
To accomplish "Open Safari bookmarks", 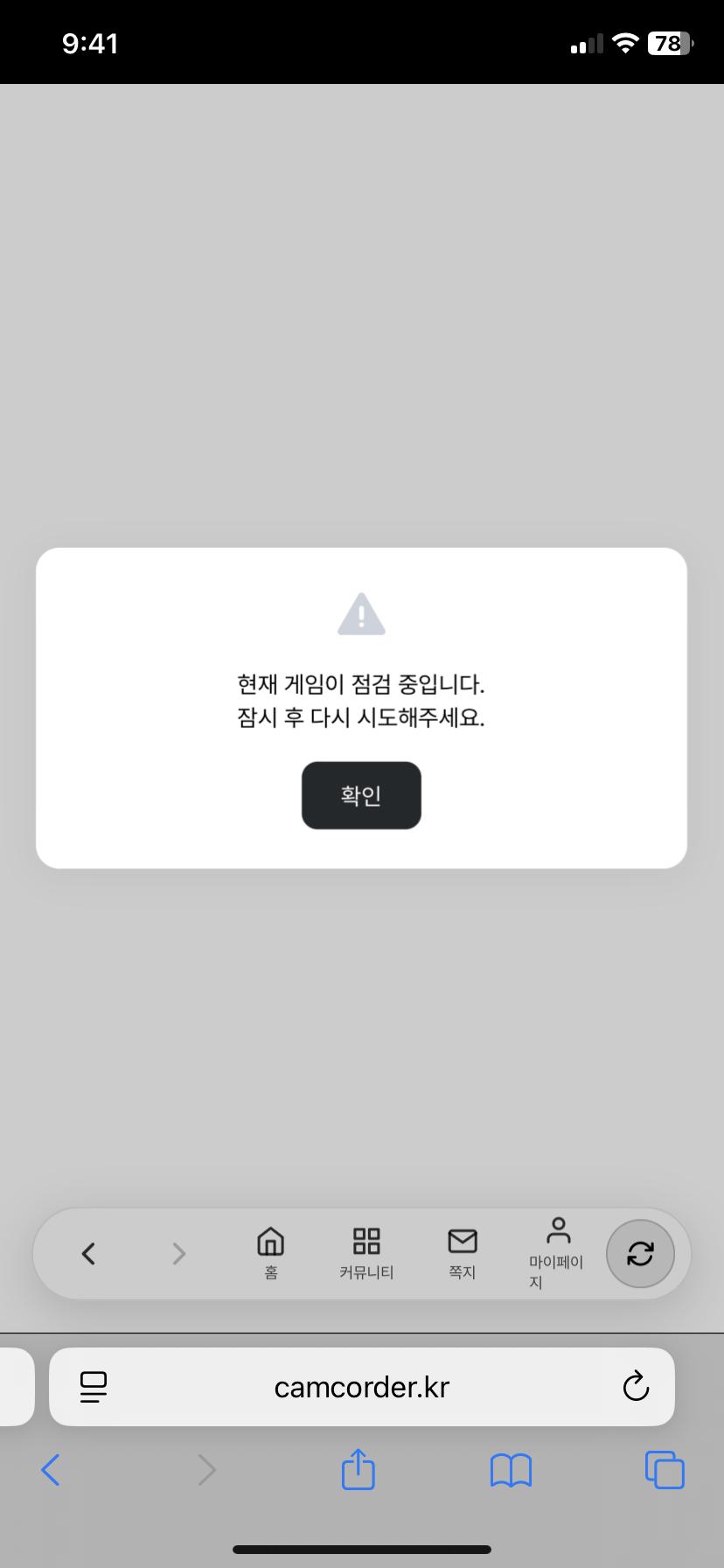I will 511,1470.
